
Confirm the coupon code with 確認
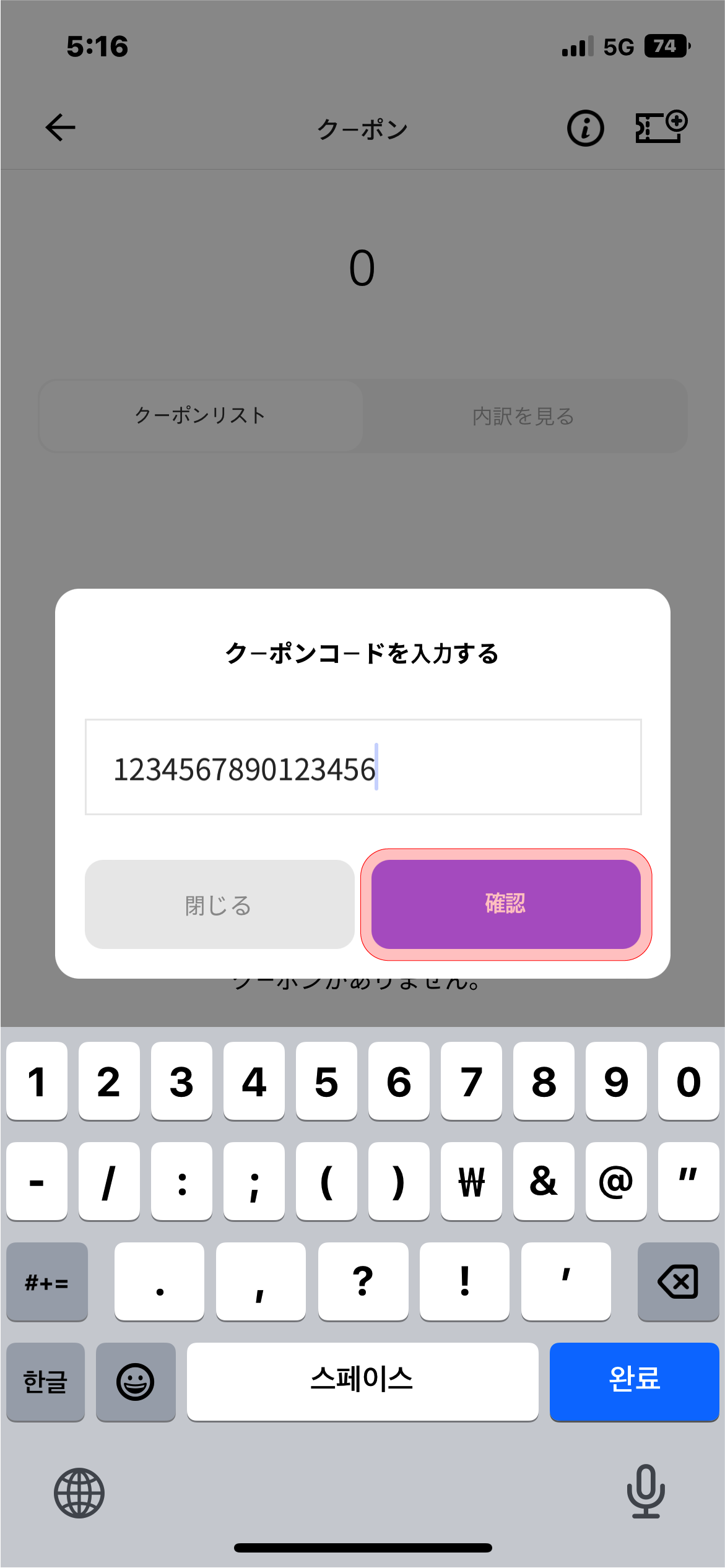point(505,904)
